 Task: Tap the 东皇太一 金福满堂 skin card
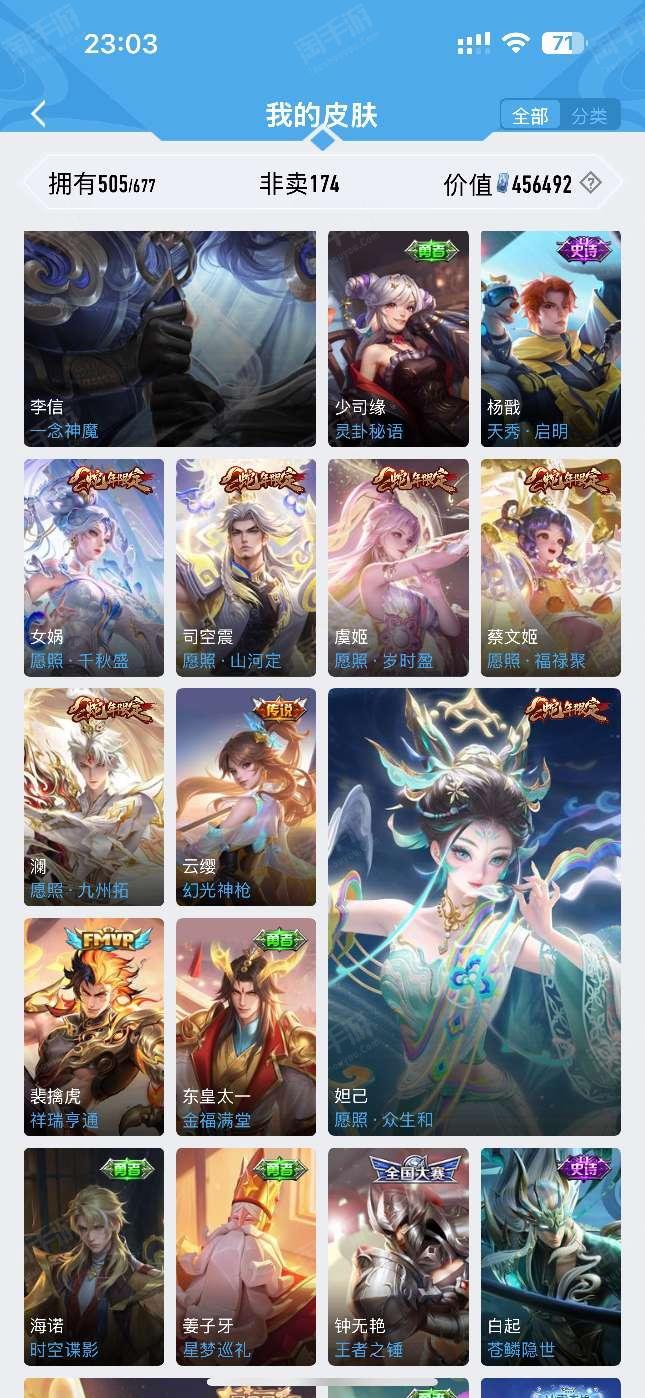click(245, 1026)
